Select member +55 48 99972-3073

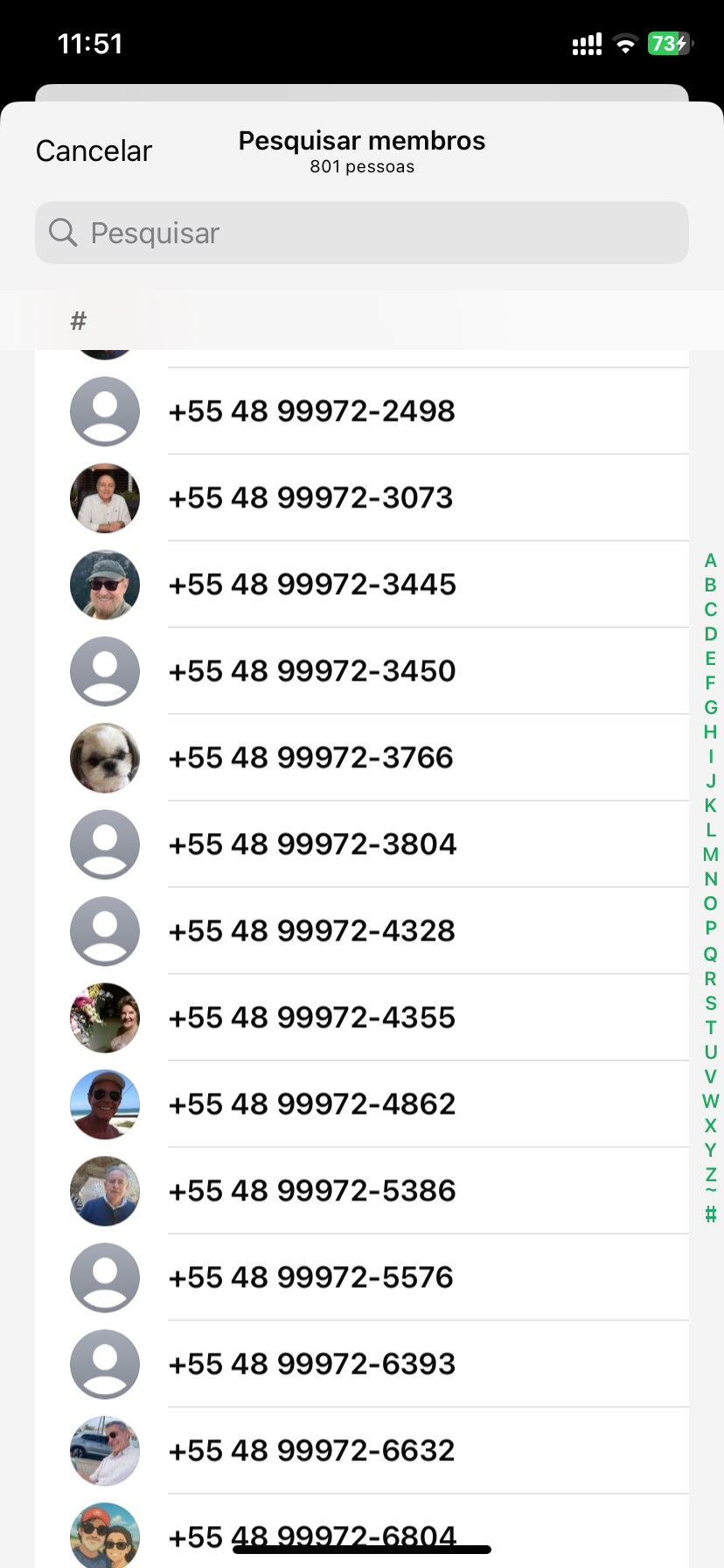point(310,498)
